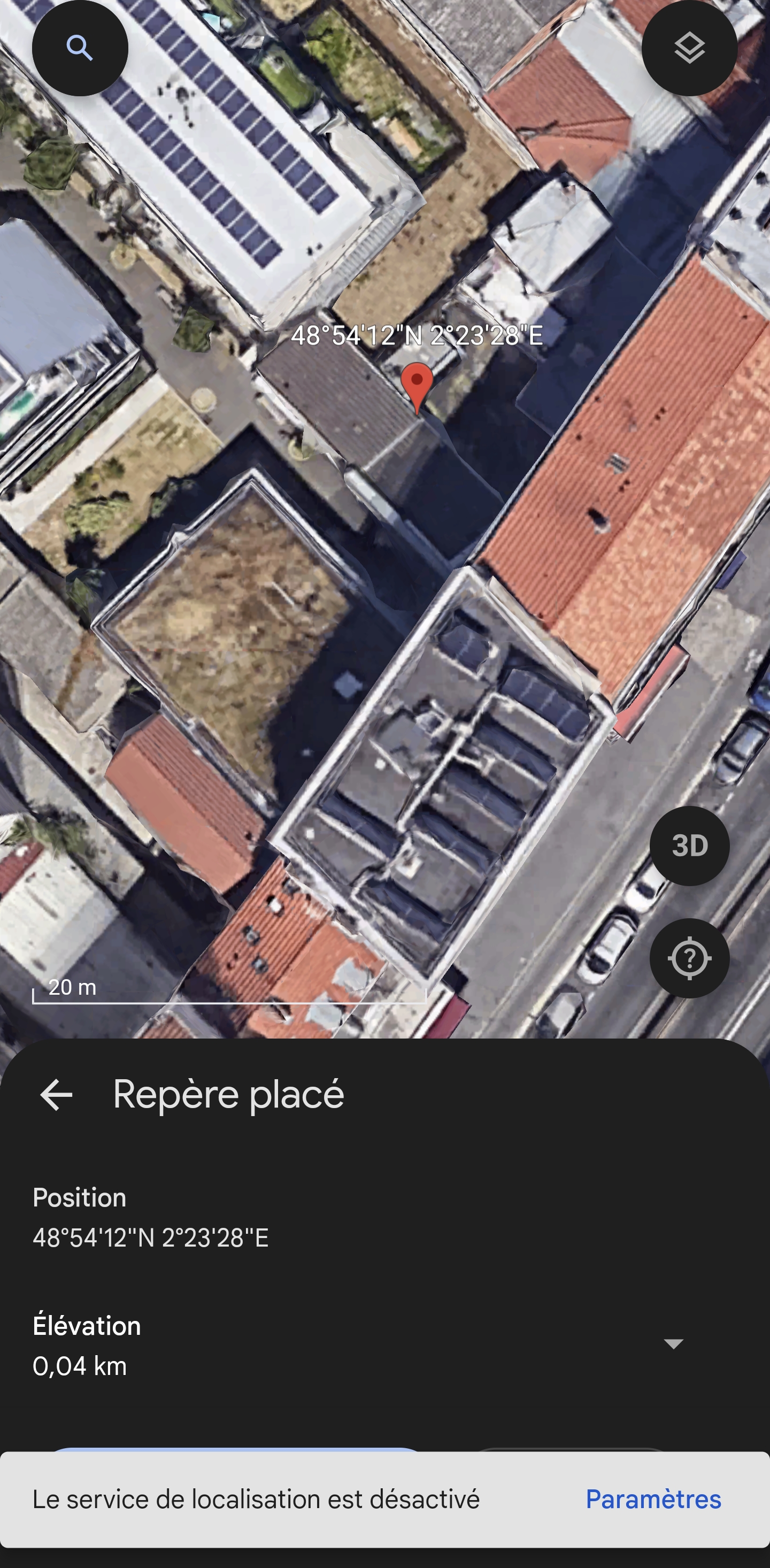Viewport: 770px width, 1568px height.
Task: Center map on my location
Action: [689, 958]
